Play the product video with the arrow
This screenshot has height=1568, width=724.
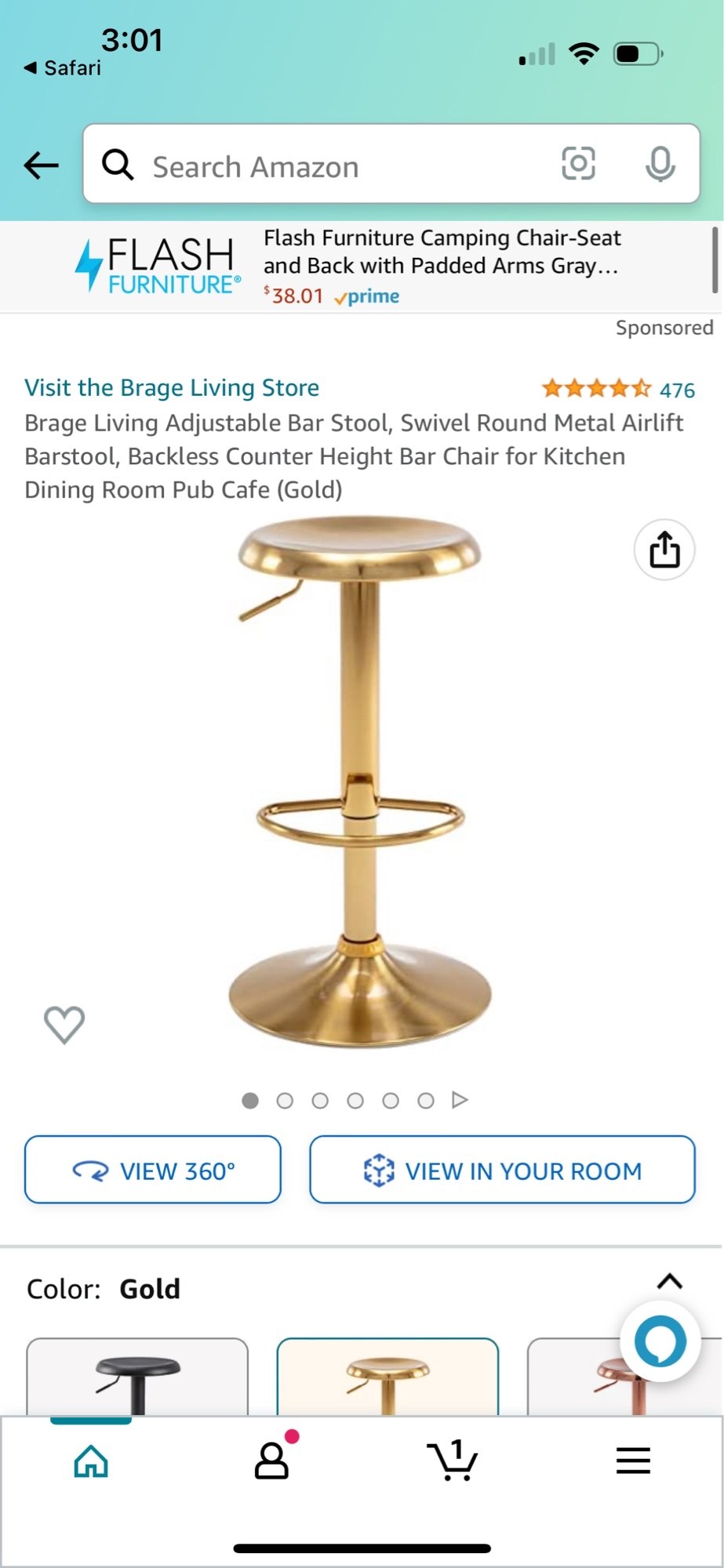click(x=459, y=1100)
